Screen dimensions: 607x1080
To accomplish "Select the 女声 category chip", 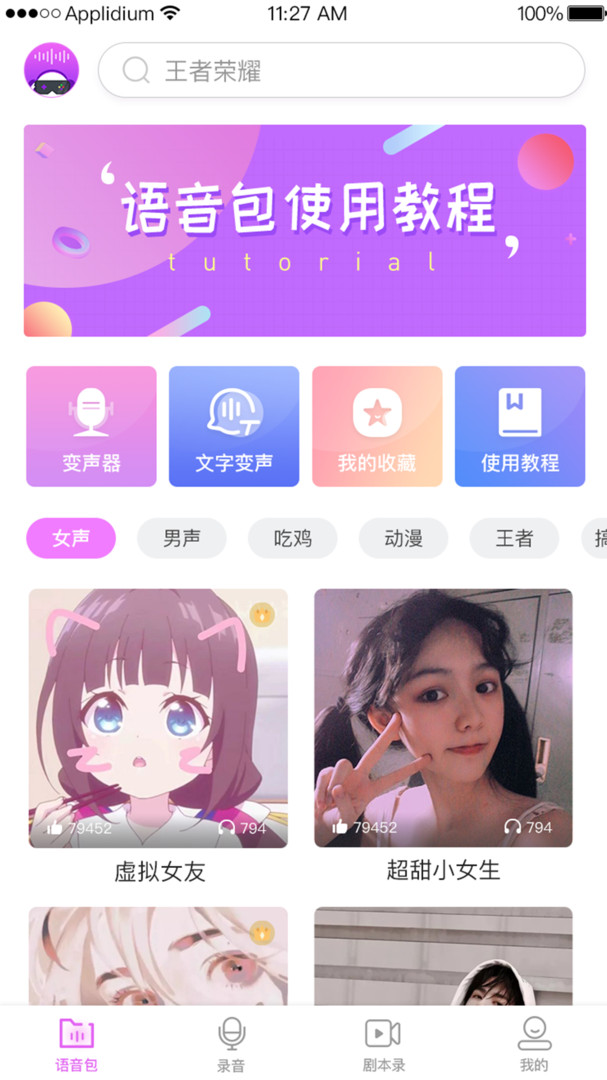I will tap(71, 539).
